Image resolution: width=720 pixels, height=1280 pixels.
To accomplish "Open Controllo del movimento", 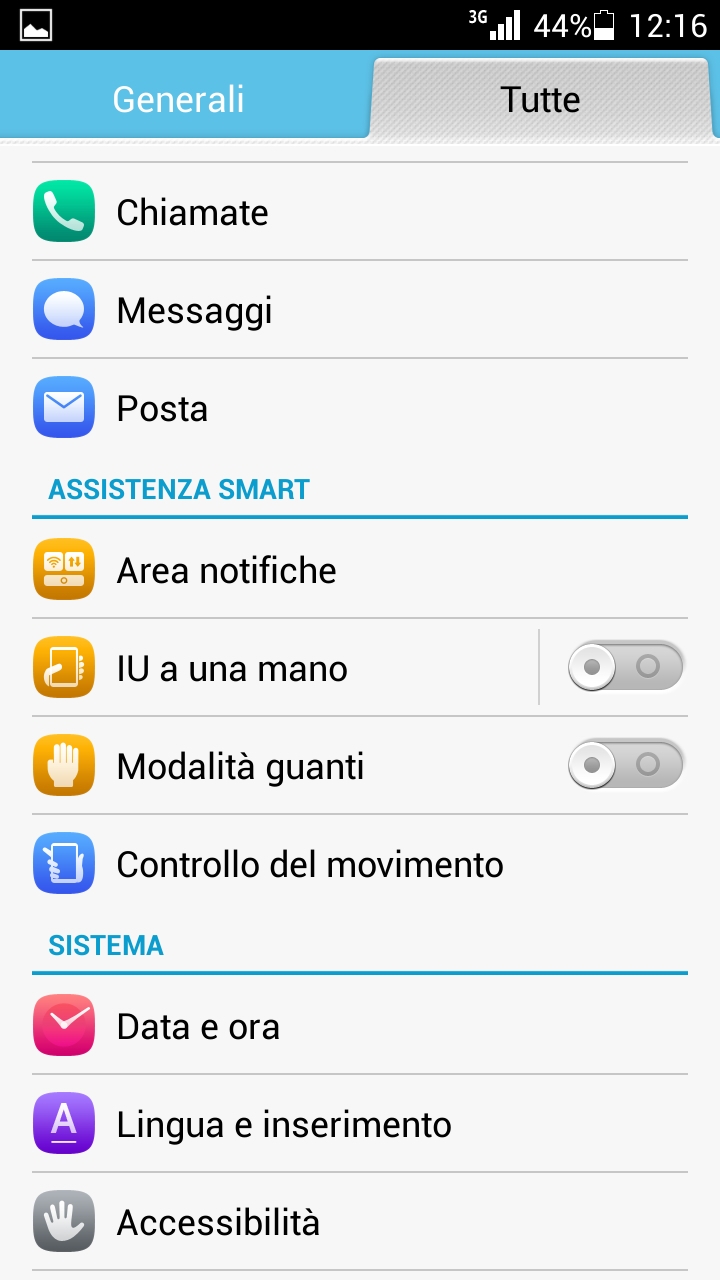I will pos(360,864).
